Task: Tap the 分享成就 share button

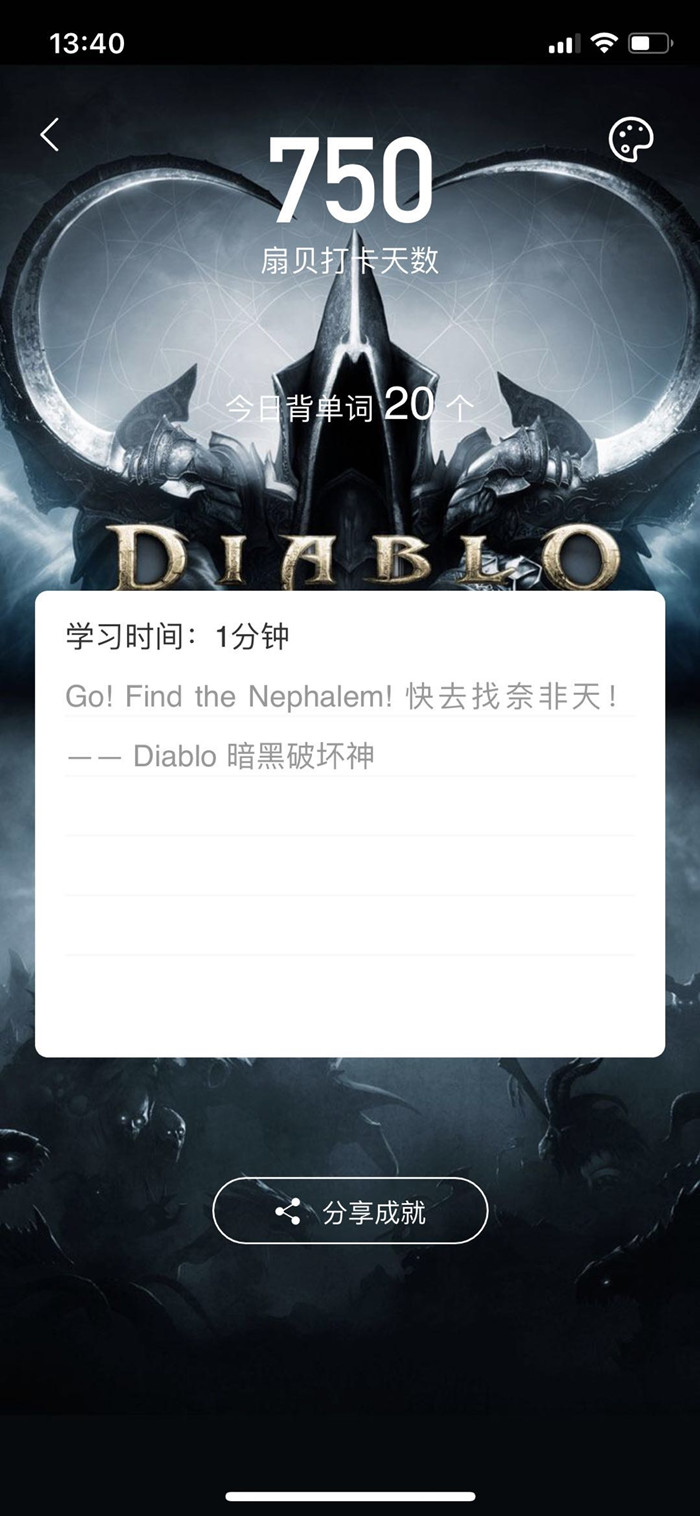Action: [350, 1211]
